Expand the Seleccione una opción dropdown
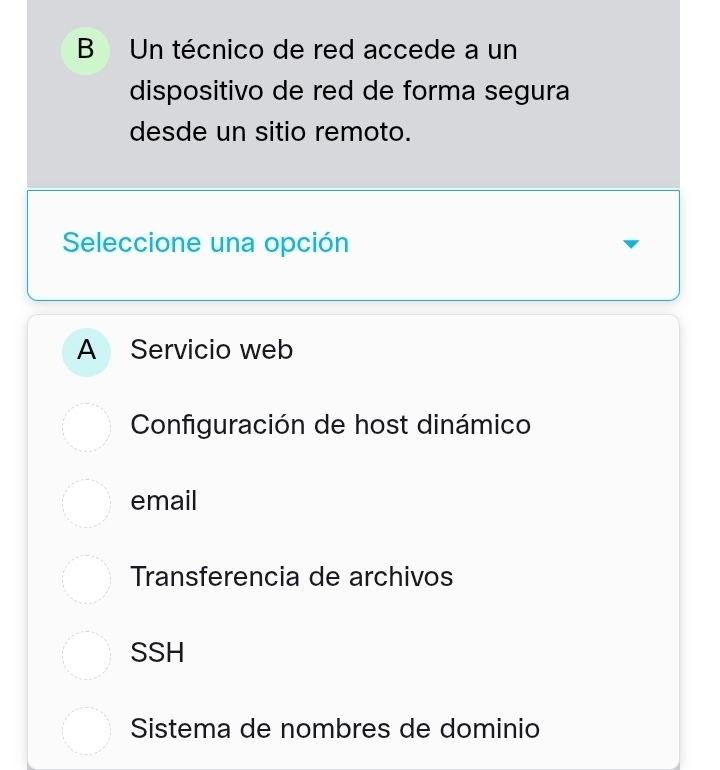Screen dimensions: 720x770 (x=352, y=244)
